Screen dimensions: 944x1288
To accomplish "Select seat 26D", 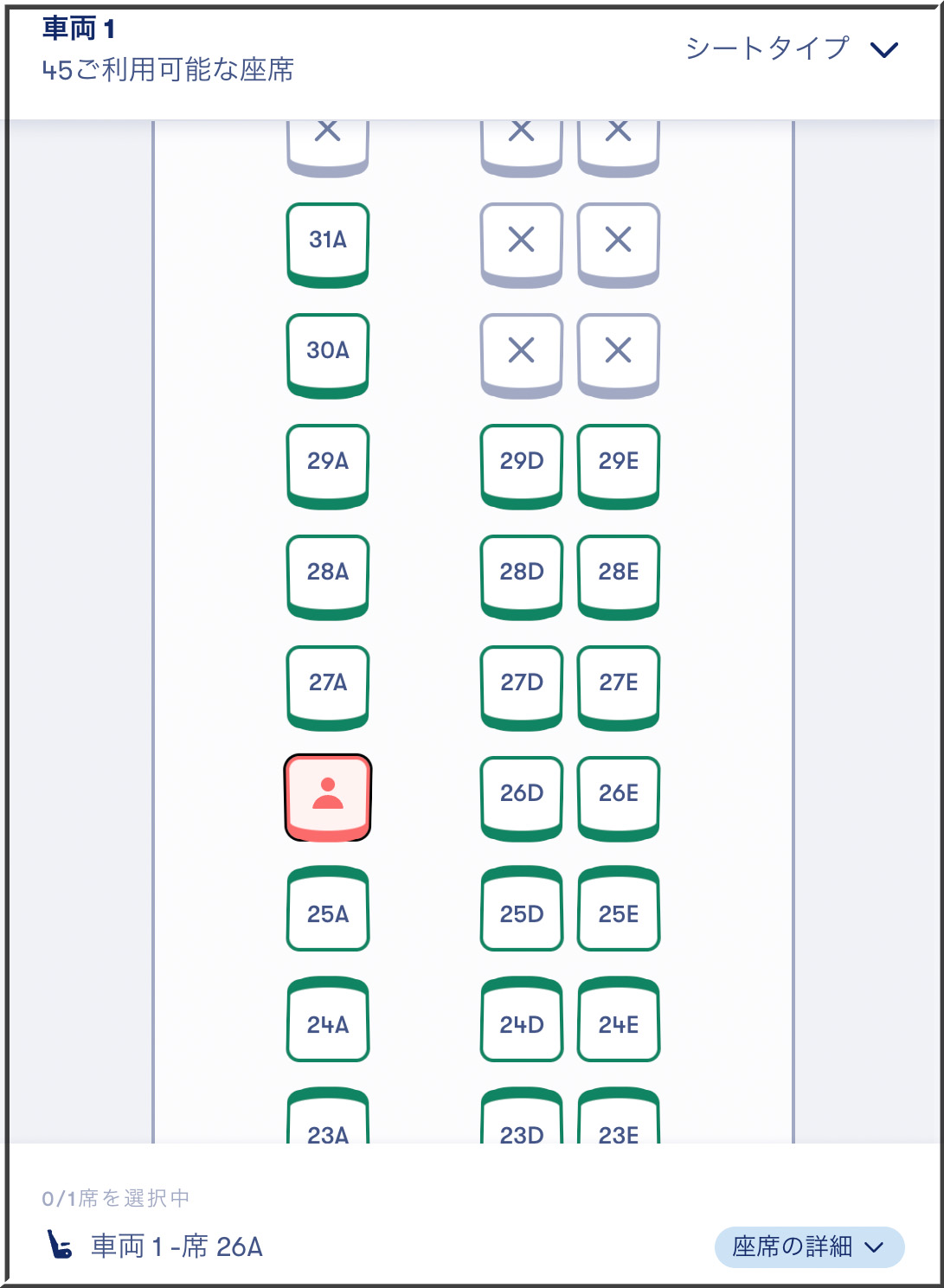I will tap(522, 796).
